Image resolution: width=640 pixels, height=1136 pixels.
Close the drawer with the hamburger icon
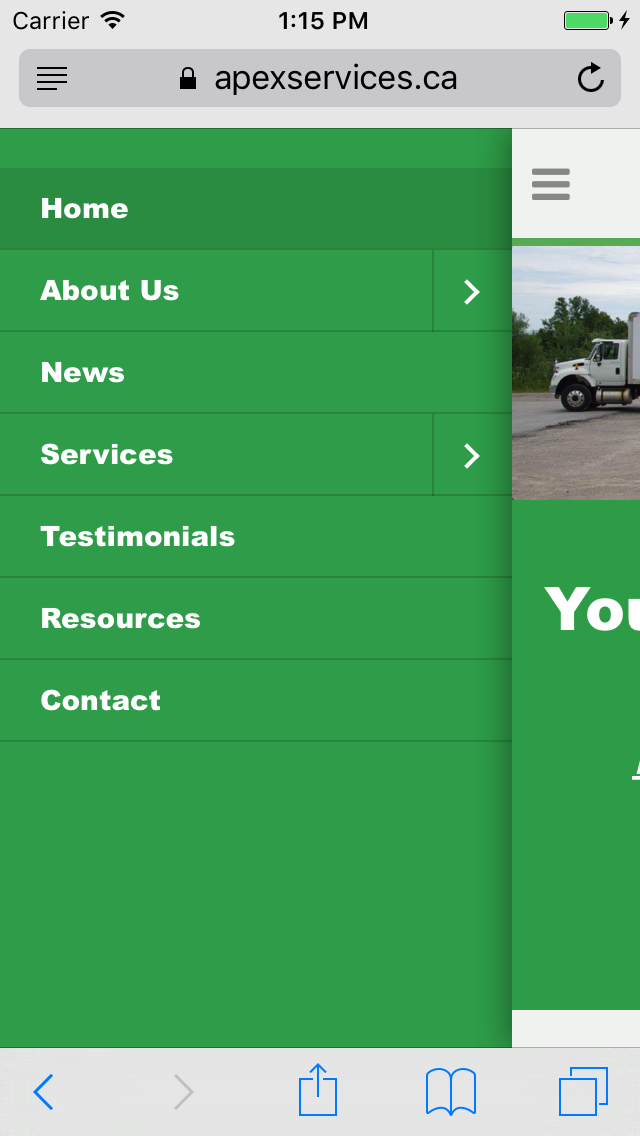(x=551, y=185)
